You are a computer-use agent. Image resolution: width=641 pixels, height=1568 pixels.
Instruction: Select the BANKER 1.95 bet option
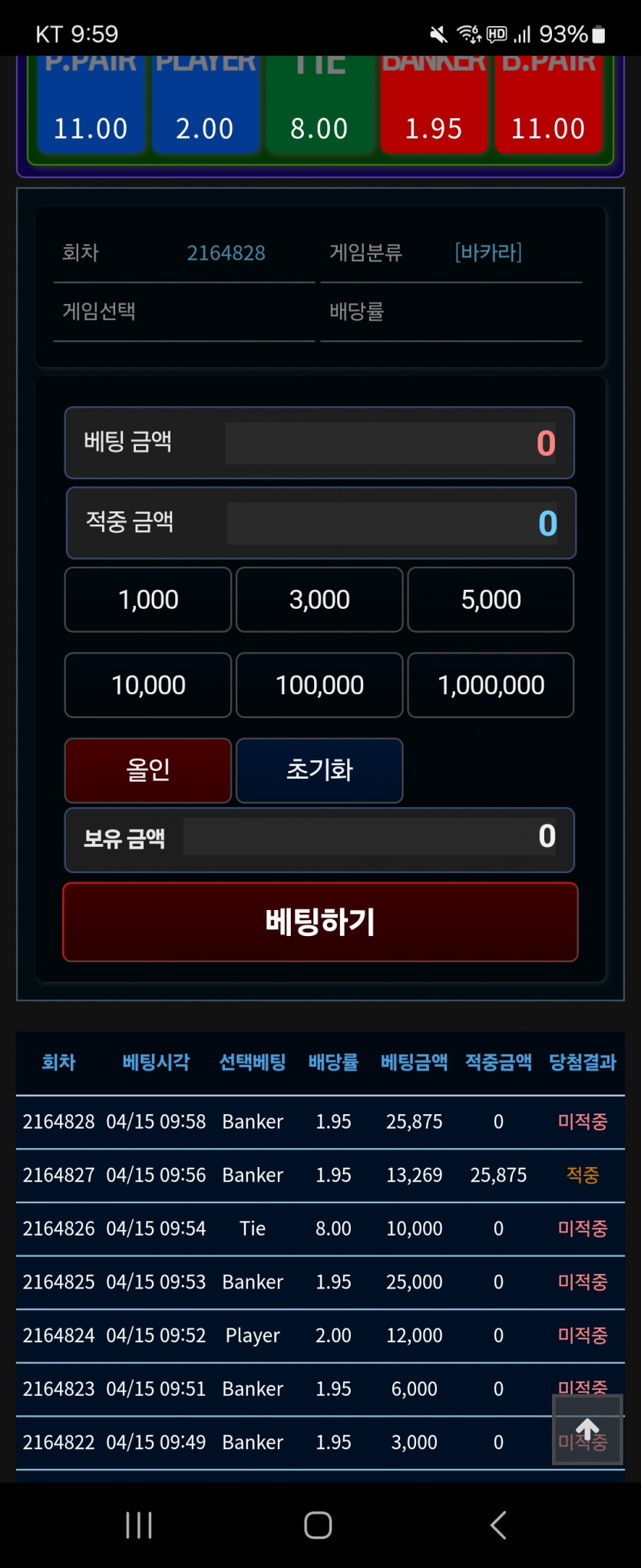coord(434,108)
